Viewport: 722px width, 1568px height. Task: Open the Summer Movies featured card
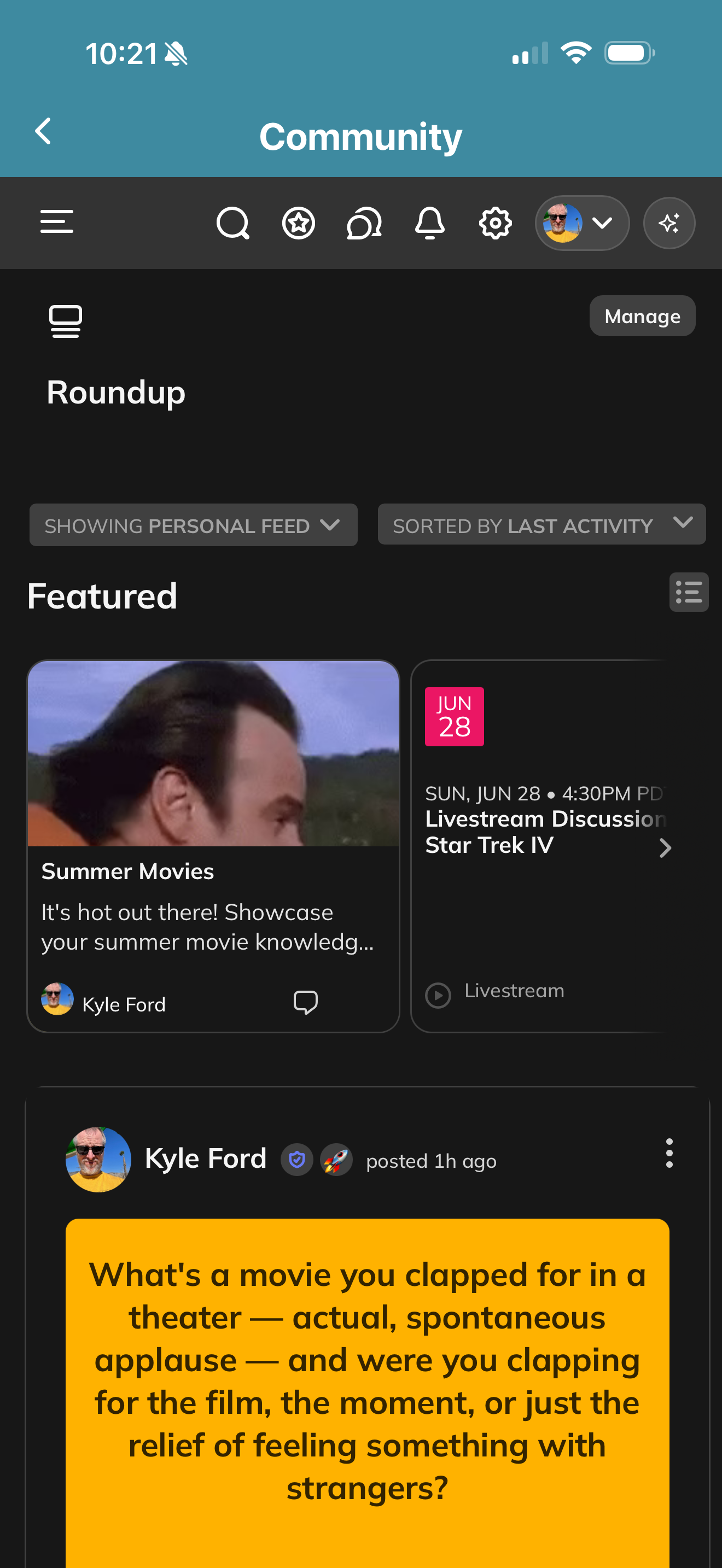[x=213, y=846]
